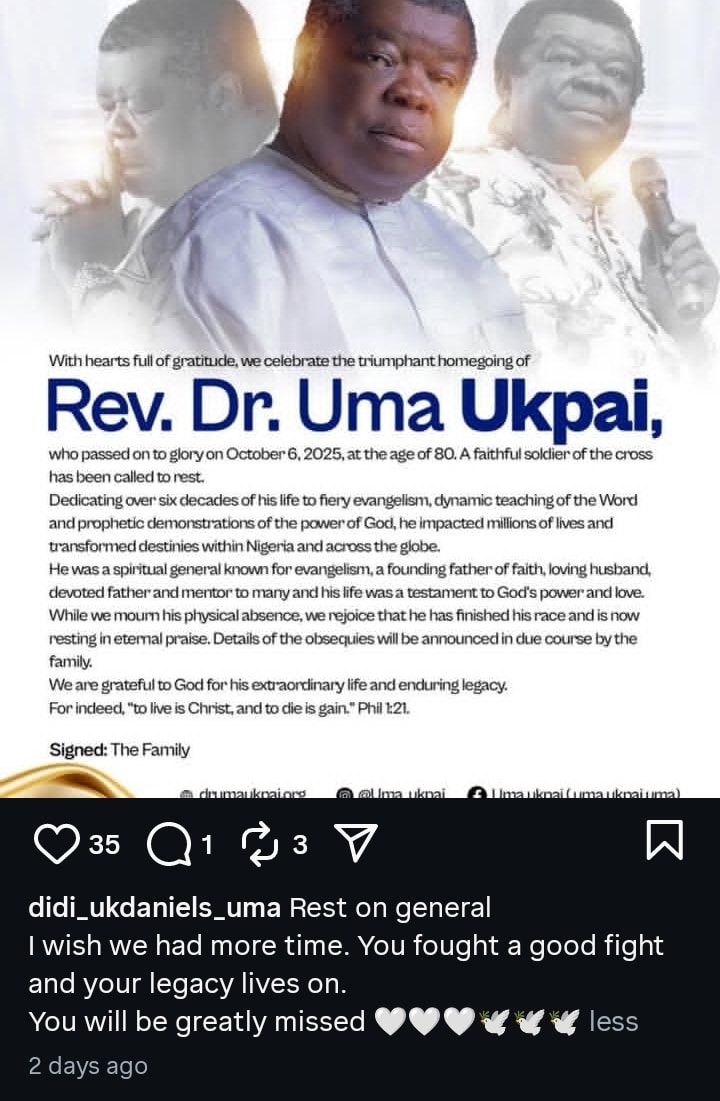Like the Rev. Dr. Uma Ukpai post
The height and width of the screenshot is (1101, 720).
click(x=58, y=845)
